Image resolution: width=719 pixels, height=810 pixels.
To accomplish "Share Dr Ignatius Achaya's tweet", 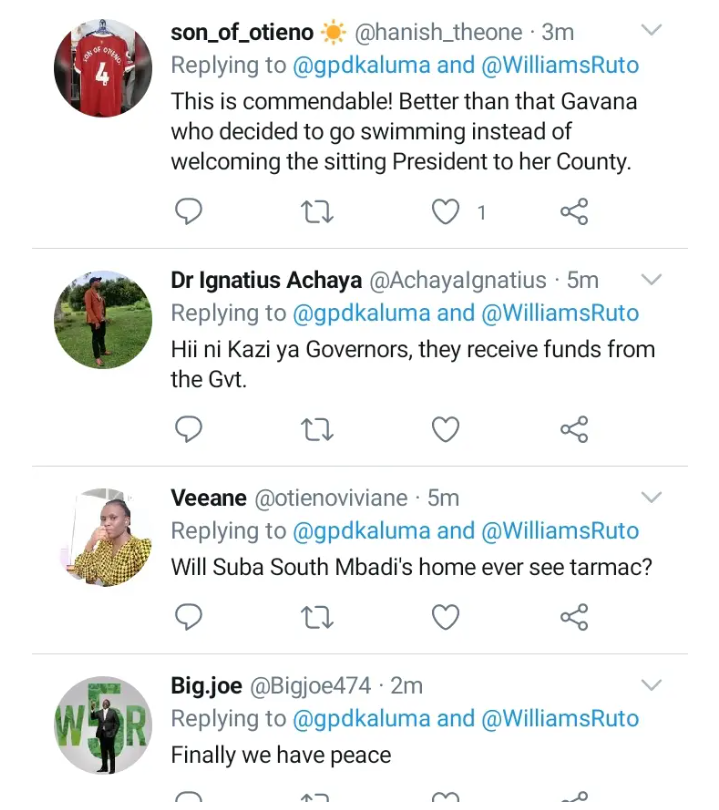I will 574,429.
